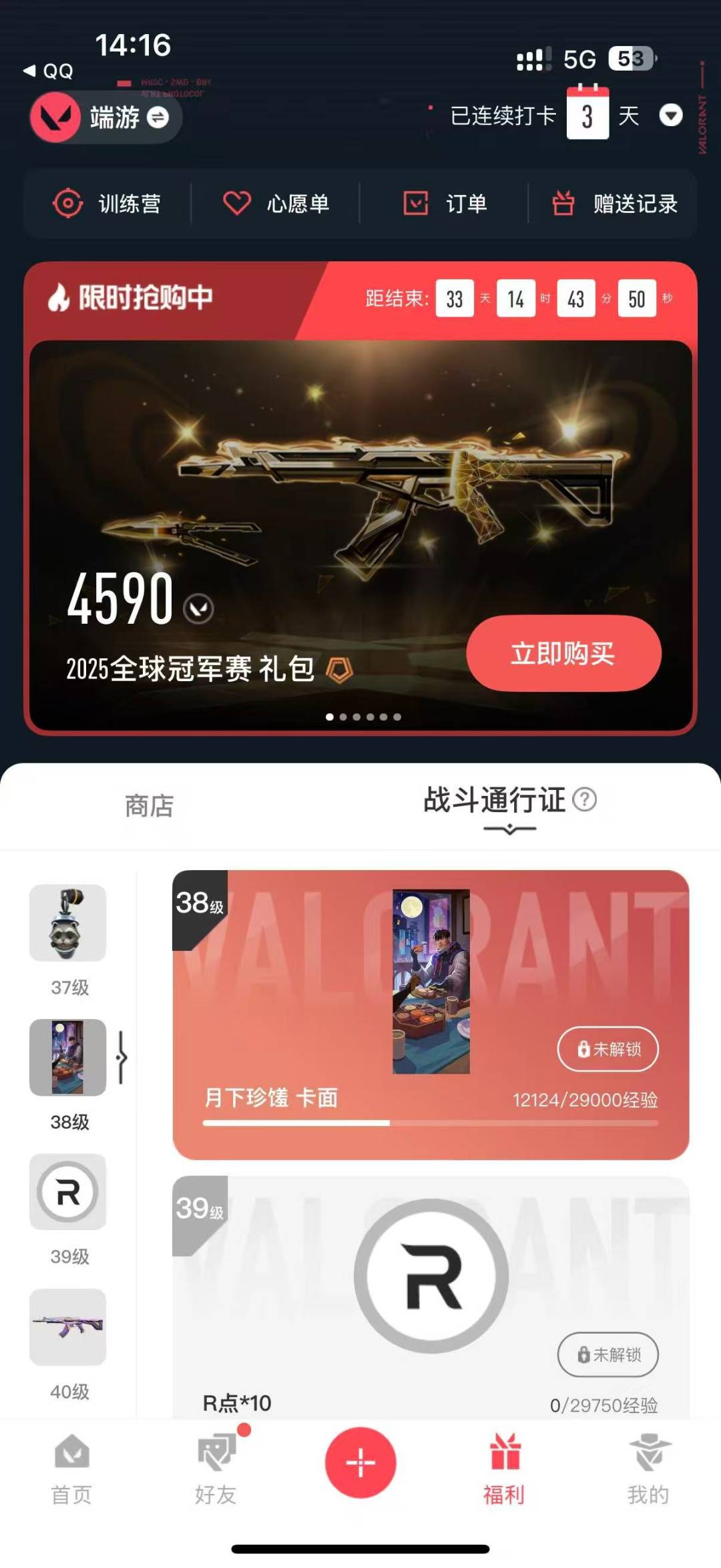The height and width of the screenshot is (1568, 721).
Task: Open 心愿单 wishlist
Action: click(276, 204)
